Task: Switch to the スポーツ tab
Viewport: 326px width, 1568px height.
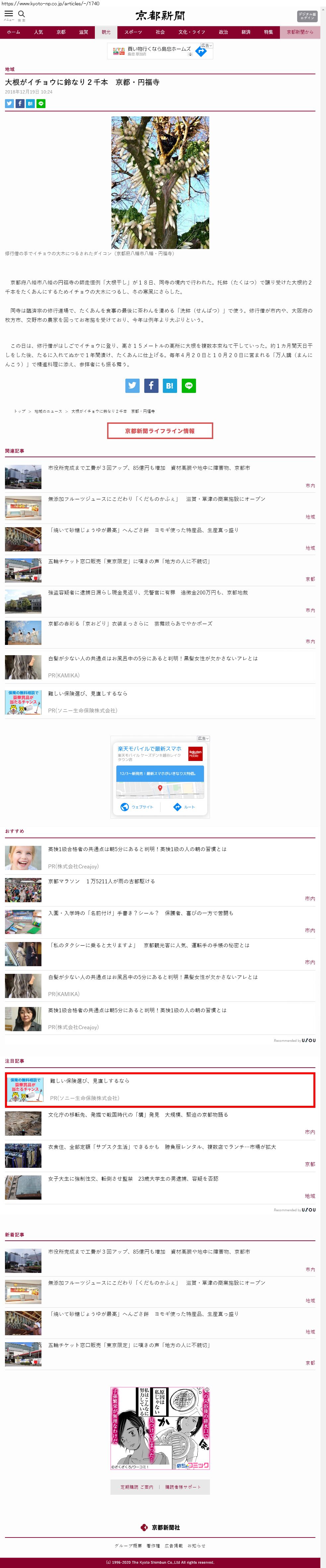Action: [x=133, y=32]
